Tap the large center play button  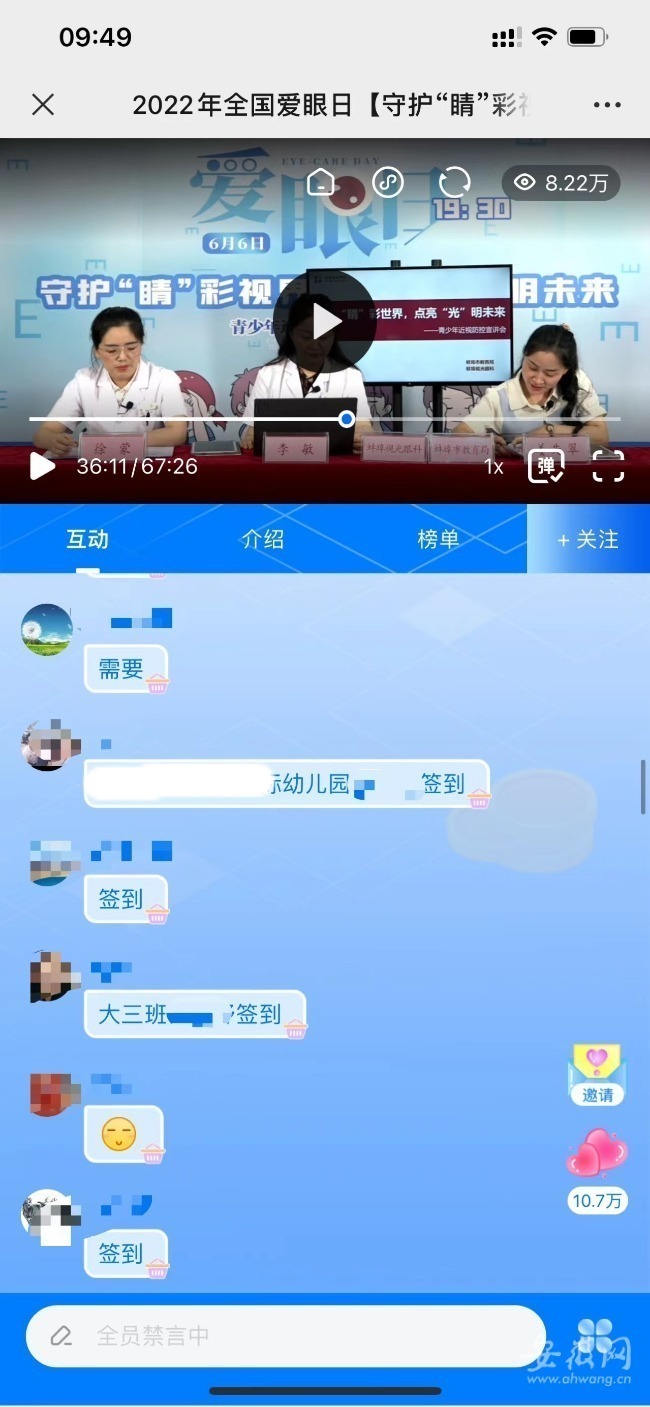pos(326,321)
